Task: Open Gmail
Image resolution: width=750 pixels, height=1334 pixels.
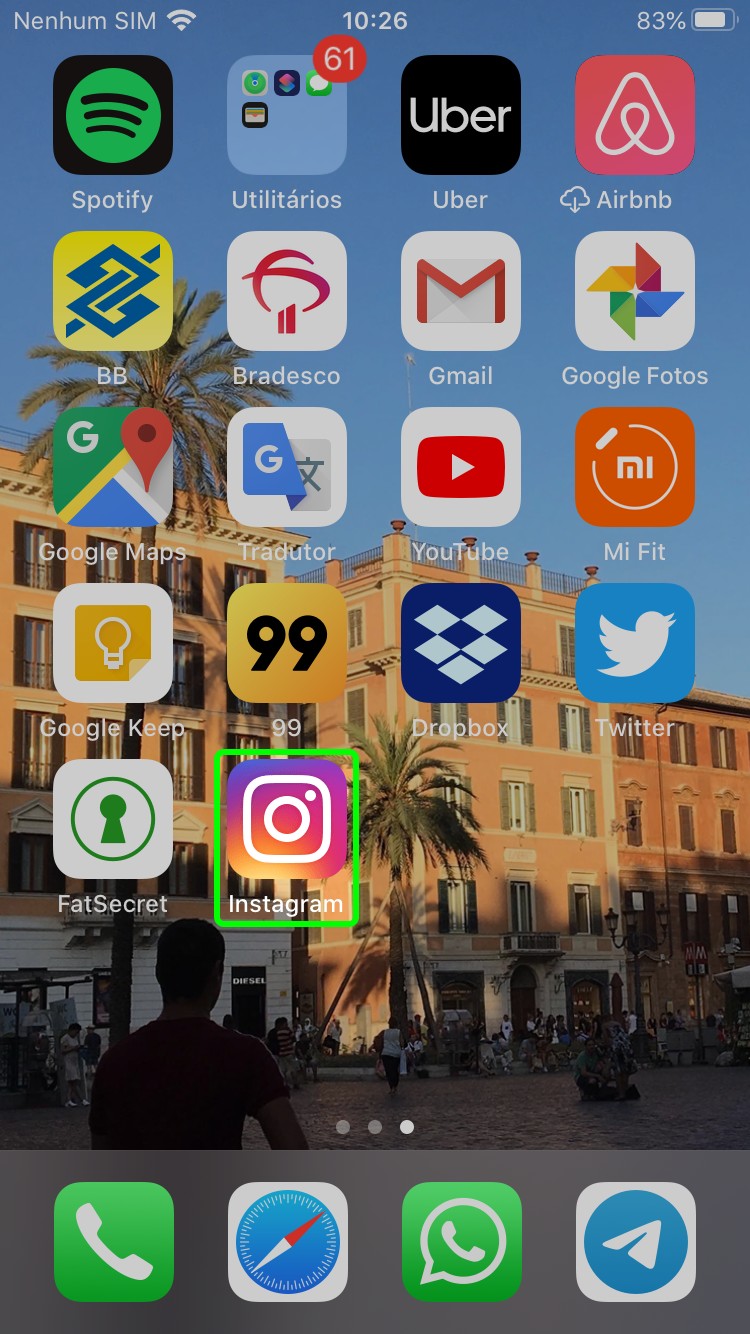Action: 461,291
